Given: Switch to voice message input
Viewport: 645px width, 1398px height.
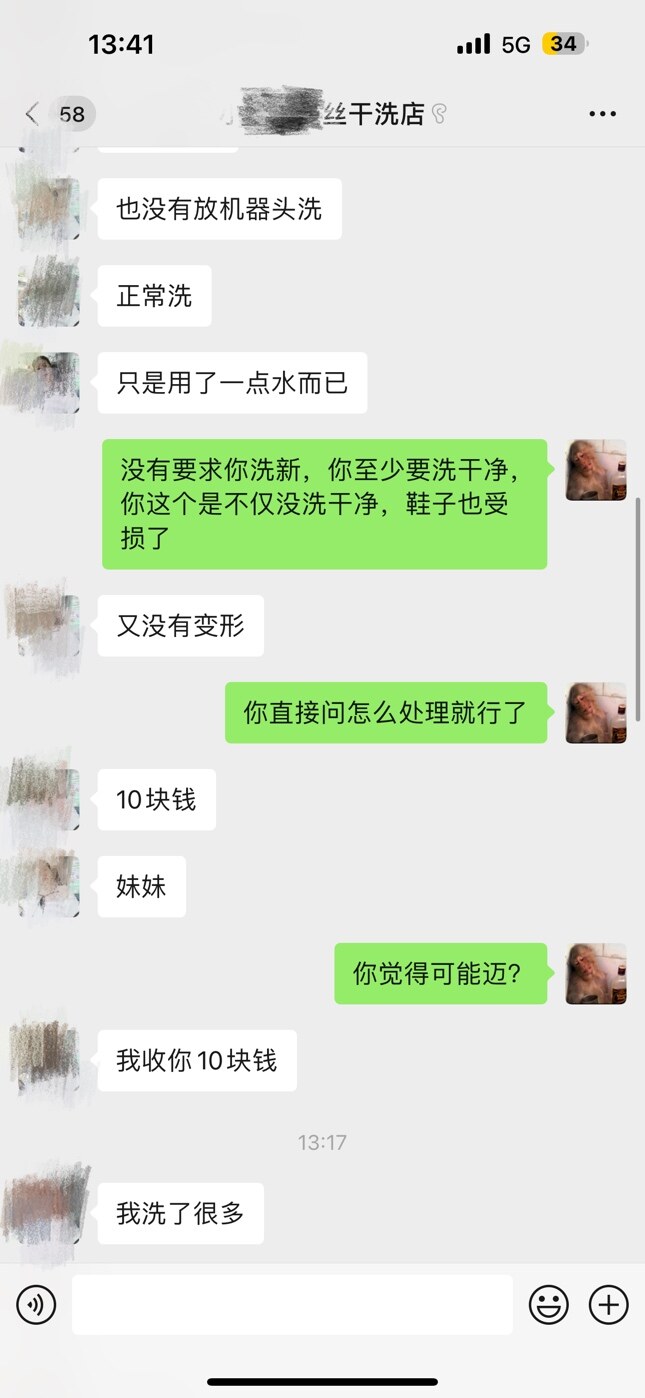Looking at the screenshot, I should pyautogui.click(x=36, y=1305).
